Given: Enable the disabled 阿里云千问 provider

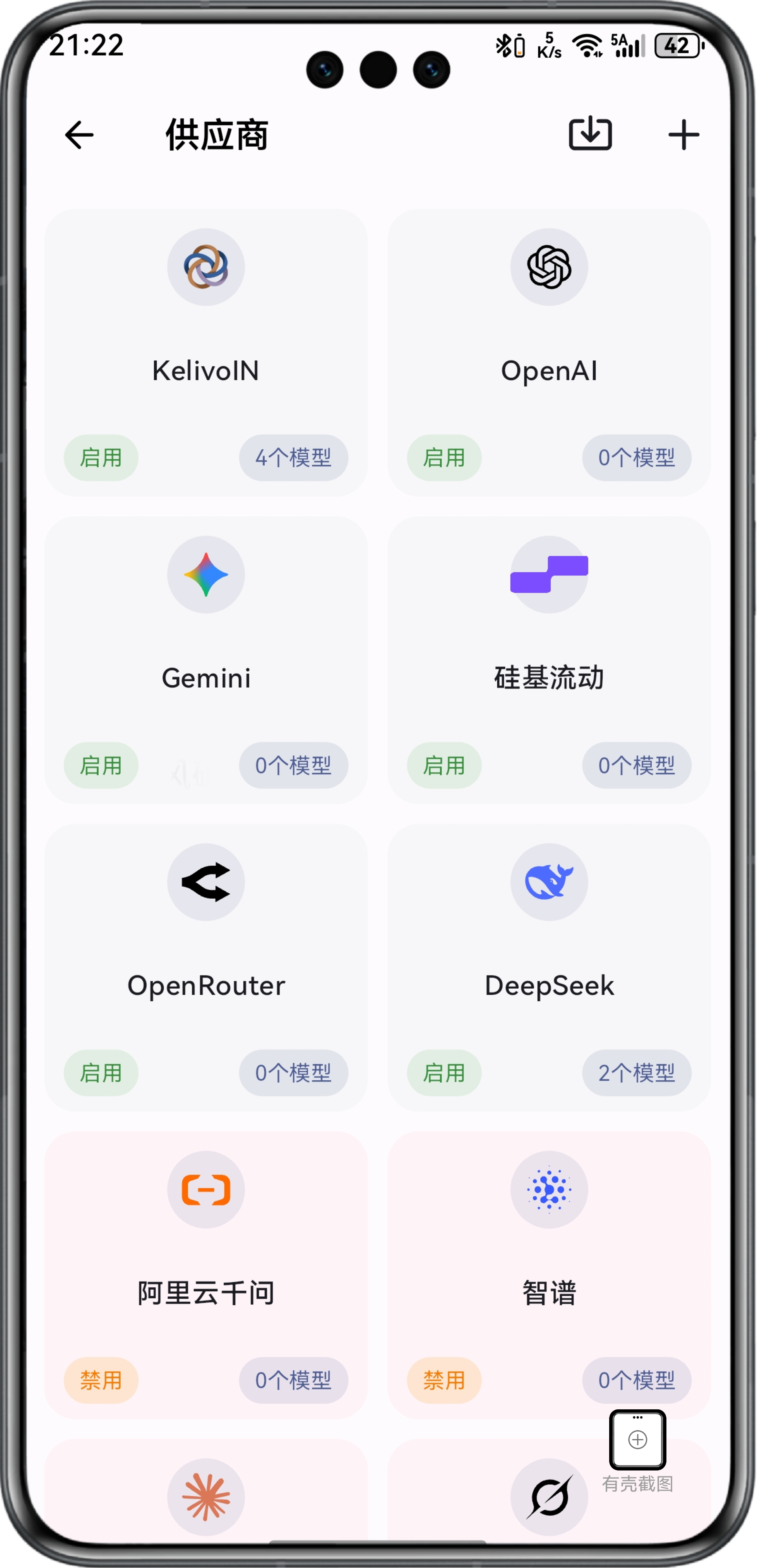Looking at the screenshot, I should click(x=101, y=1381).
